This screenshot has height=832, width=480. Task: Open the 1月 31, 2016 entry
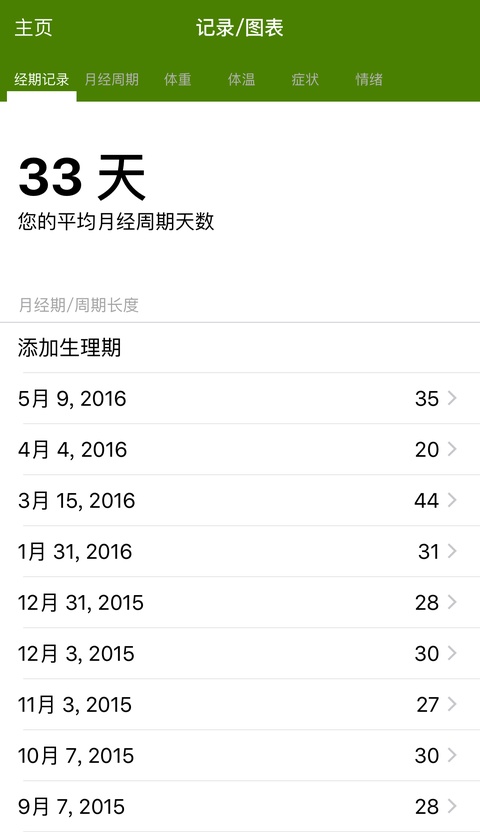240,551
